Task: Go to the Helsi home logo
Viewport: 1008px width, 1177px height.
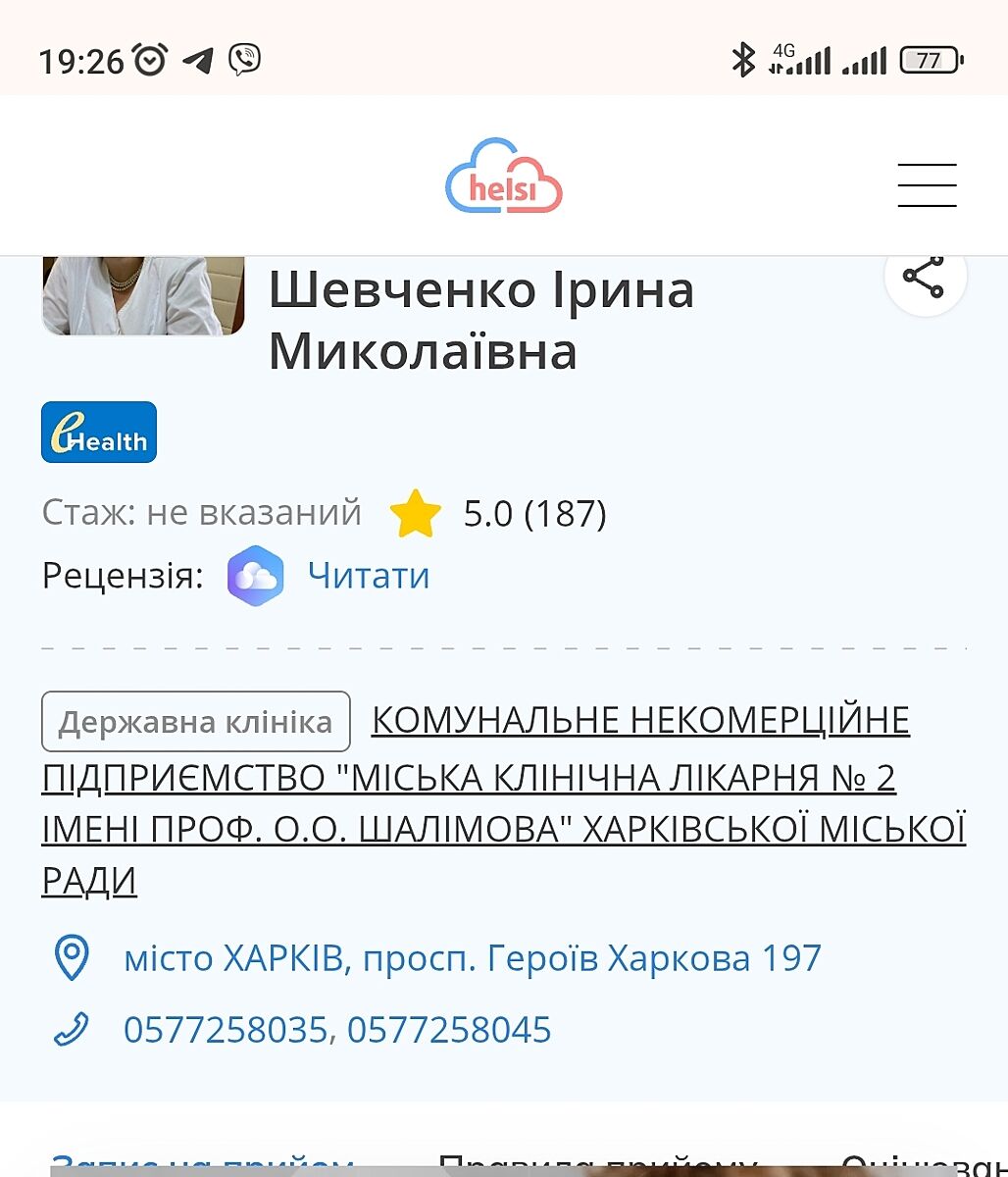Action: click(x=504, y=178)
